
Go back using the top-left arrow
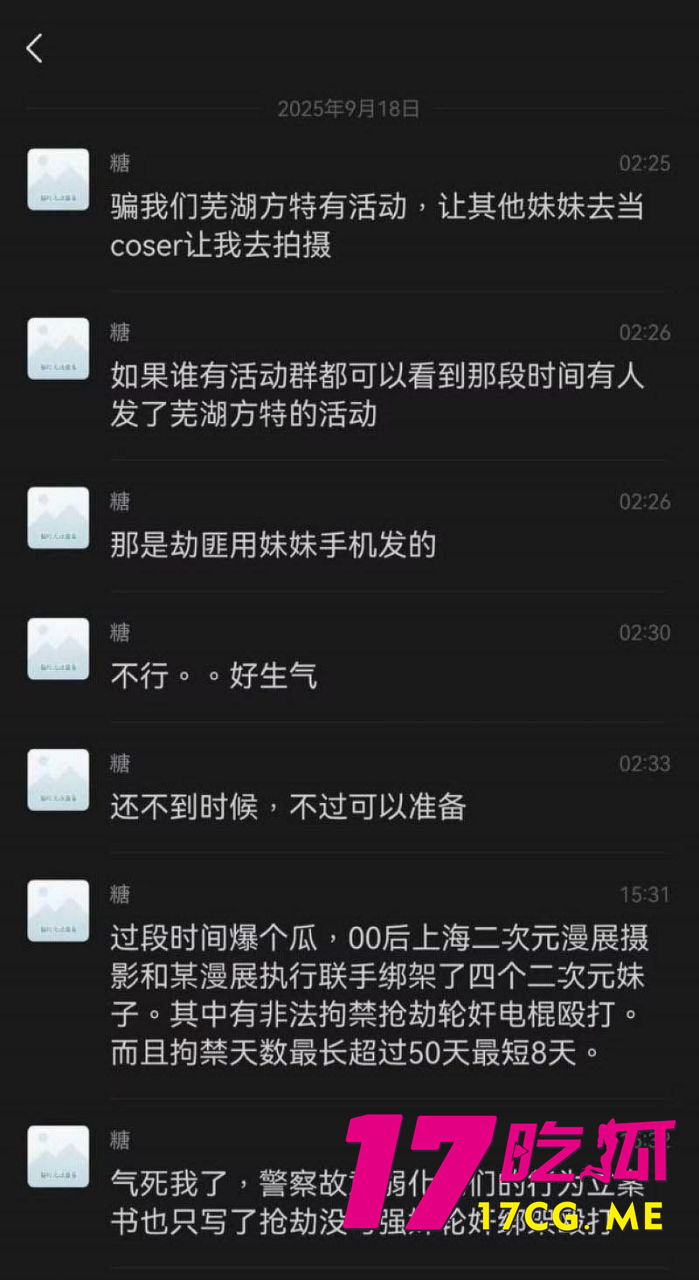point(35,48)
